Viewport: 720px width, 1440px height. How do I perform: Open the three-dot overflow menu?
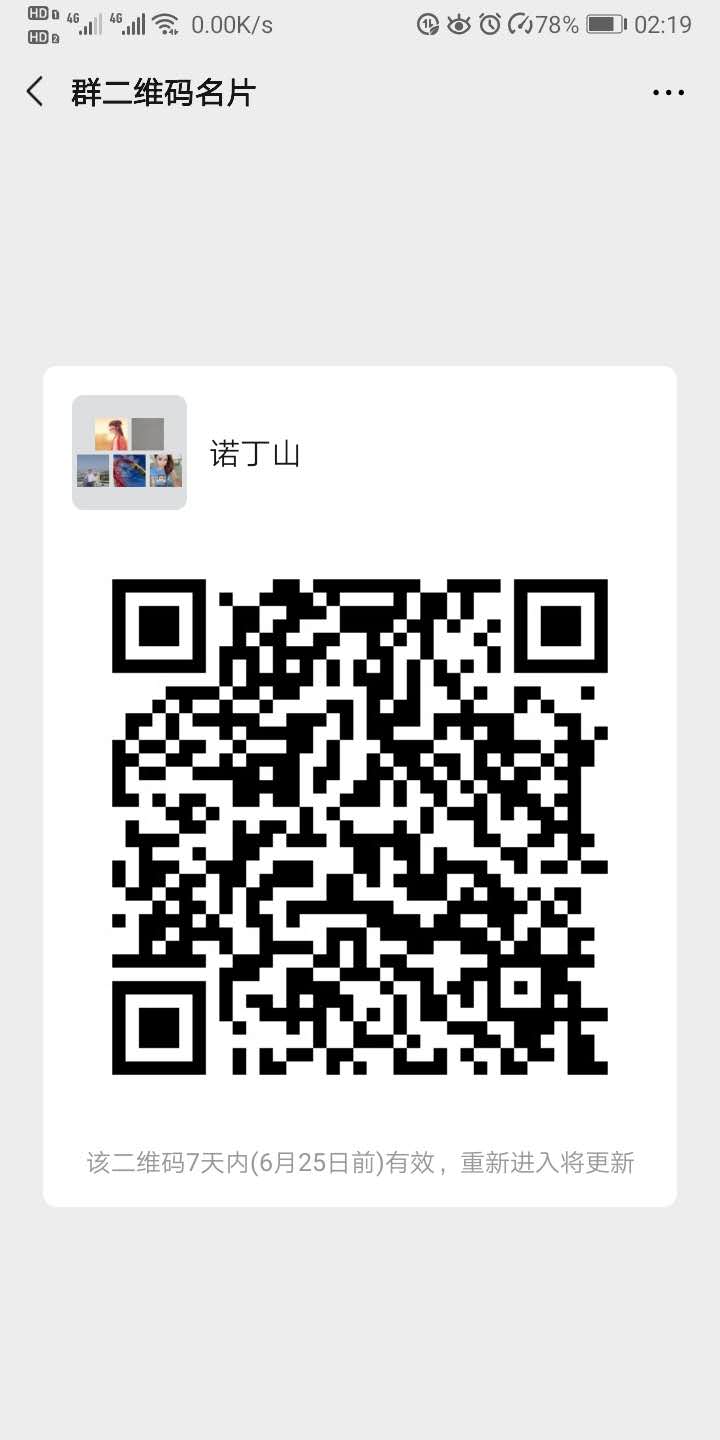coord(668,92)
